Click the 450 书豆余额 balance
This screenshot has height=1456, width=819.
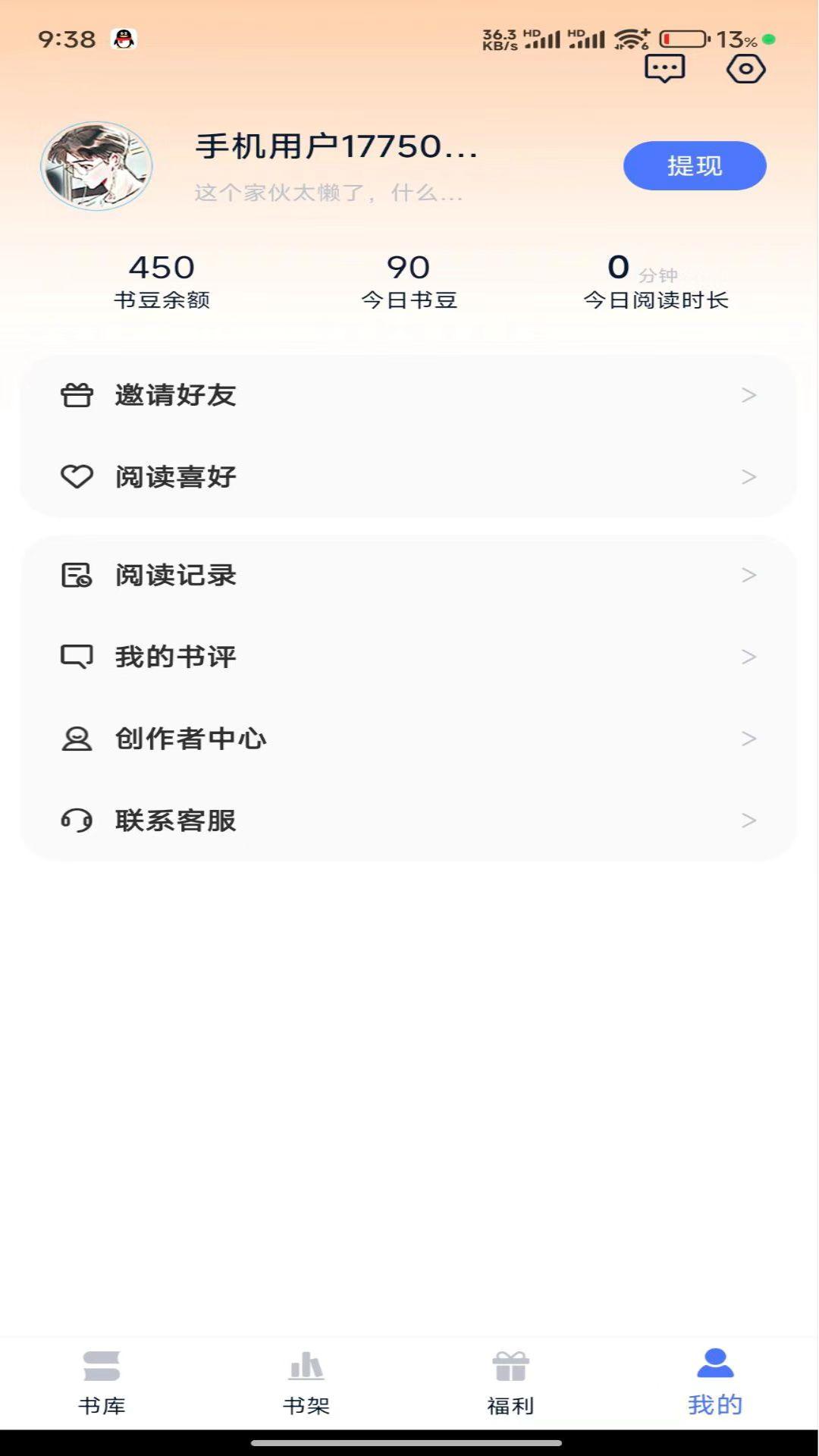click(x=163, y=278)
